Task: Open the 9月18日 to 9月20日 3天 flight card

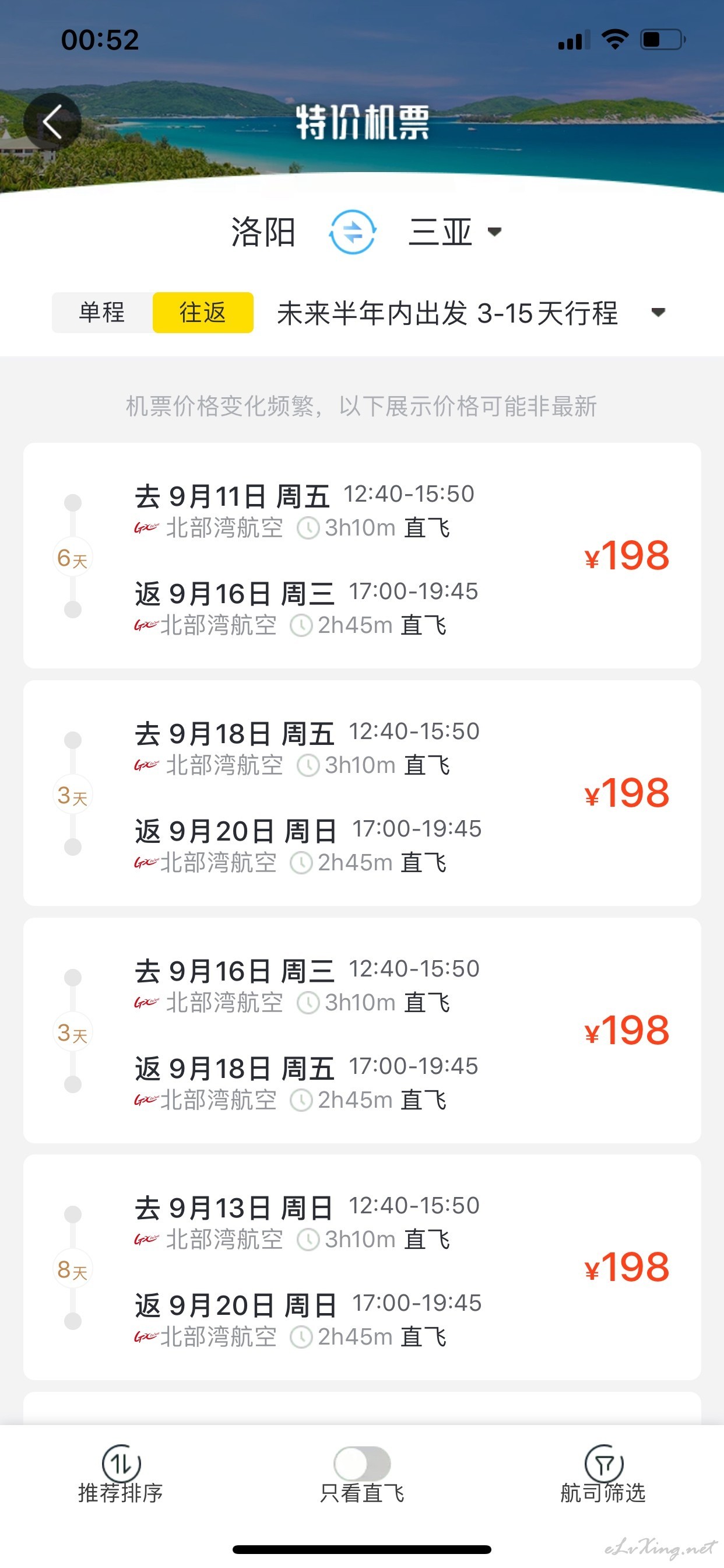Action: [x=362, y=793]
